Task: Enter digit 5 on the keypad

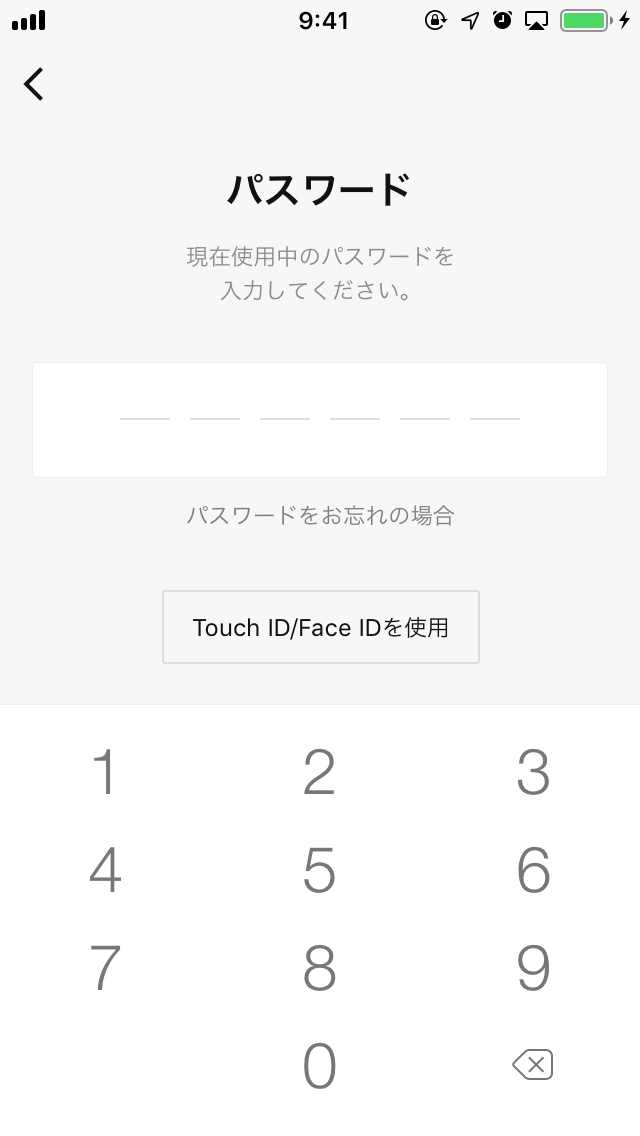Action: coord(319,870)
